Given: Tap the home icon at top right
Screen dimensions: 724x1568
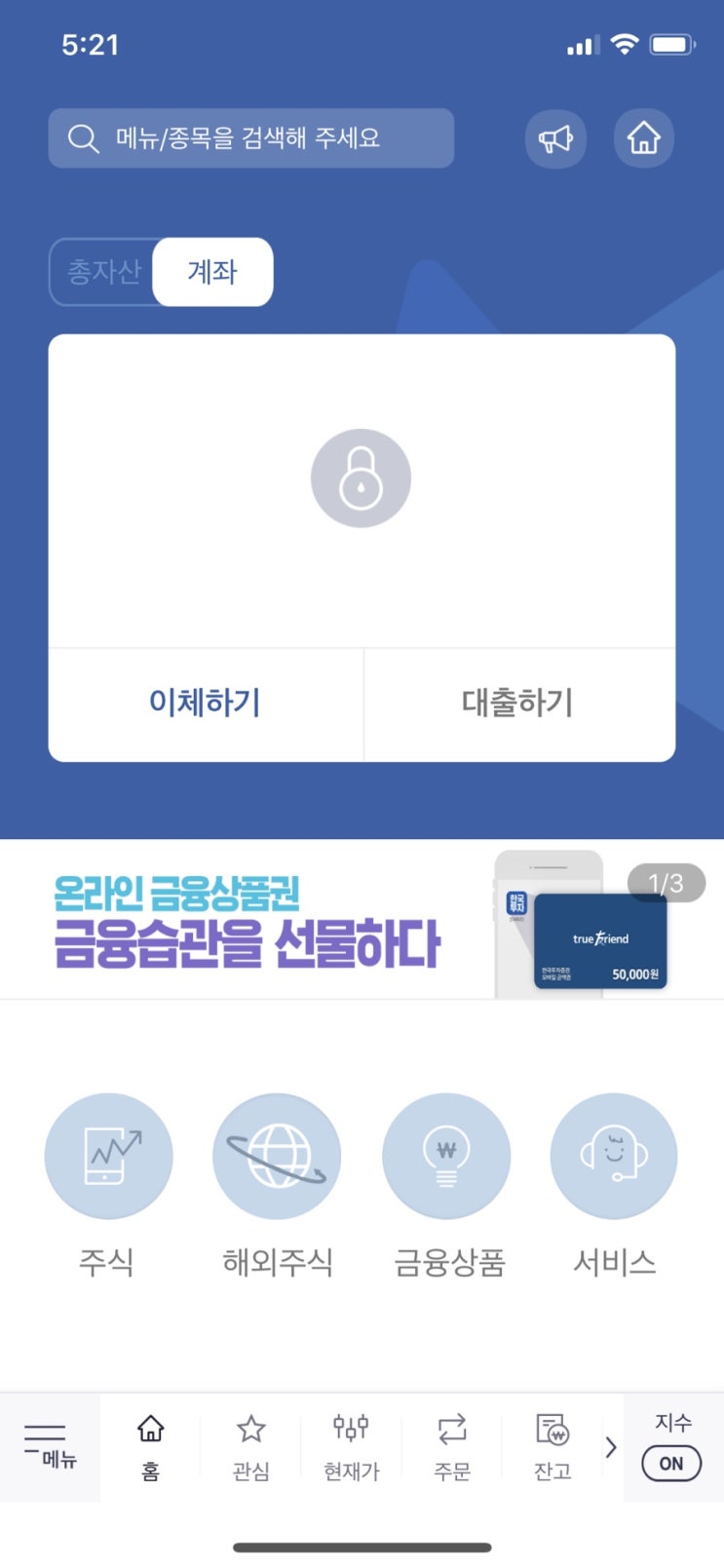Looking at the screenshot, I should 644,138.
